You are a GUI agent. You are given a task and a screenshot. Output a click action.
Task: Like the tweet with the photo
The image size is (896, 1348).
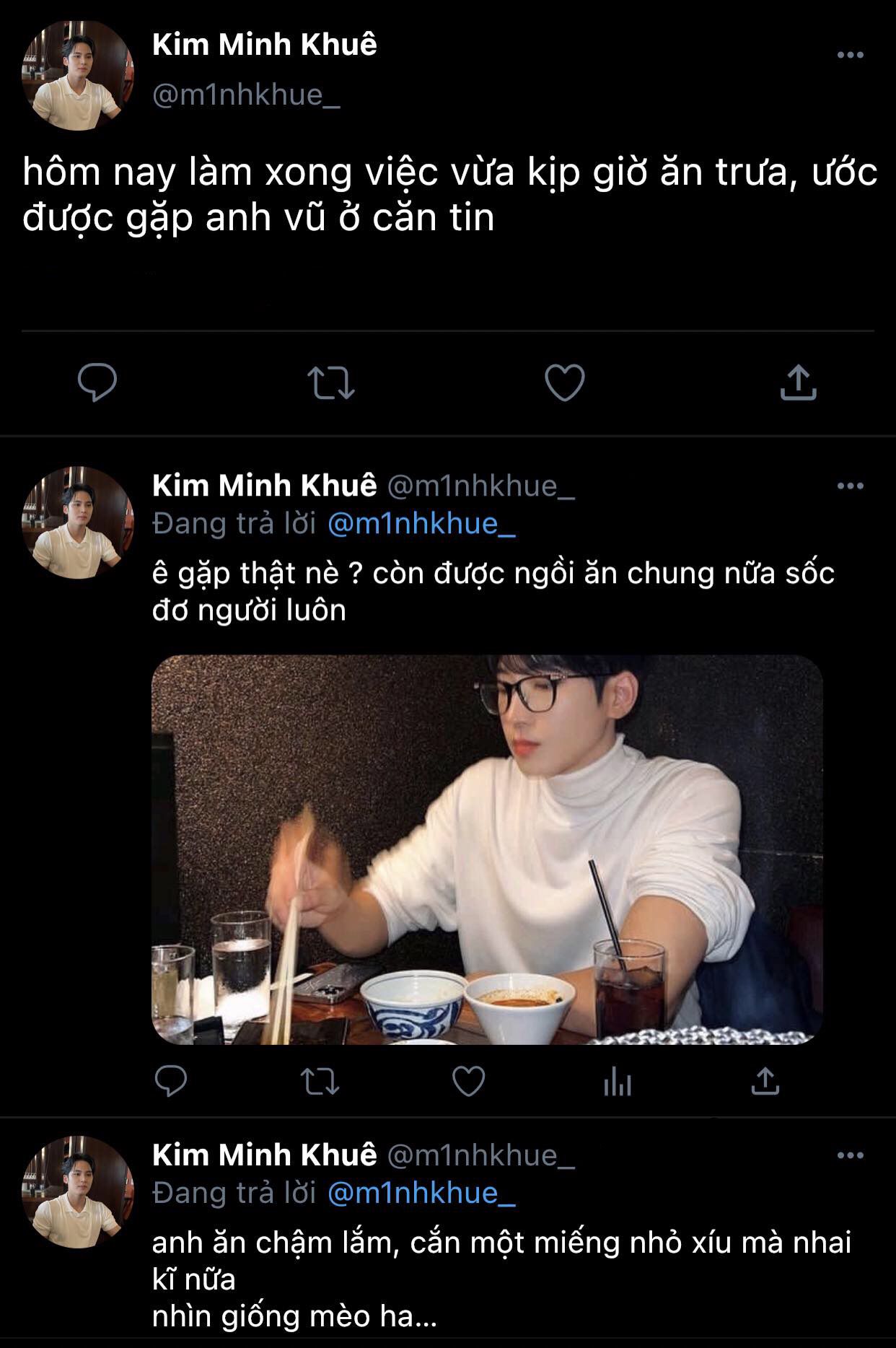[x=468, y=1081]
